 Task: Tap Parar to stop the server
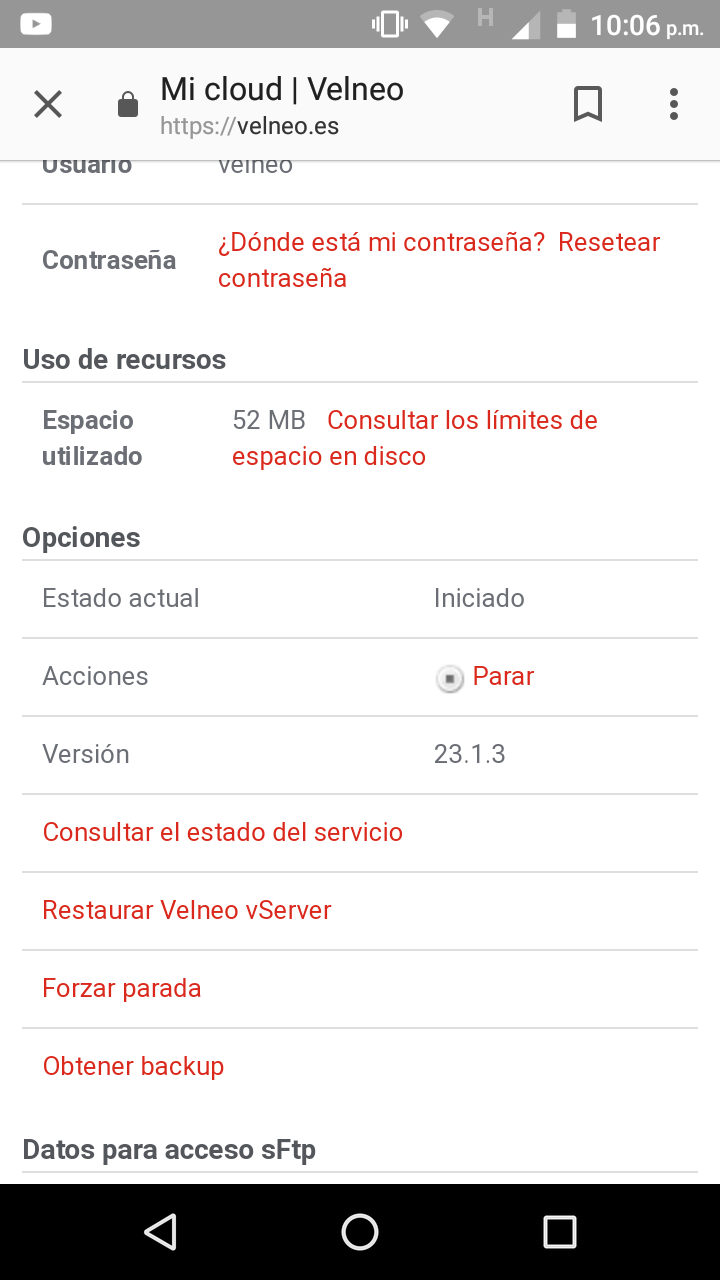tap(503, 677)
